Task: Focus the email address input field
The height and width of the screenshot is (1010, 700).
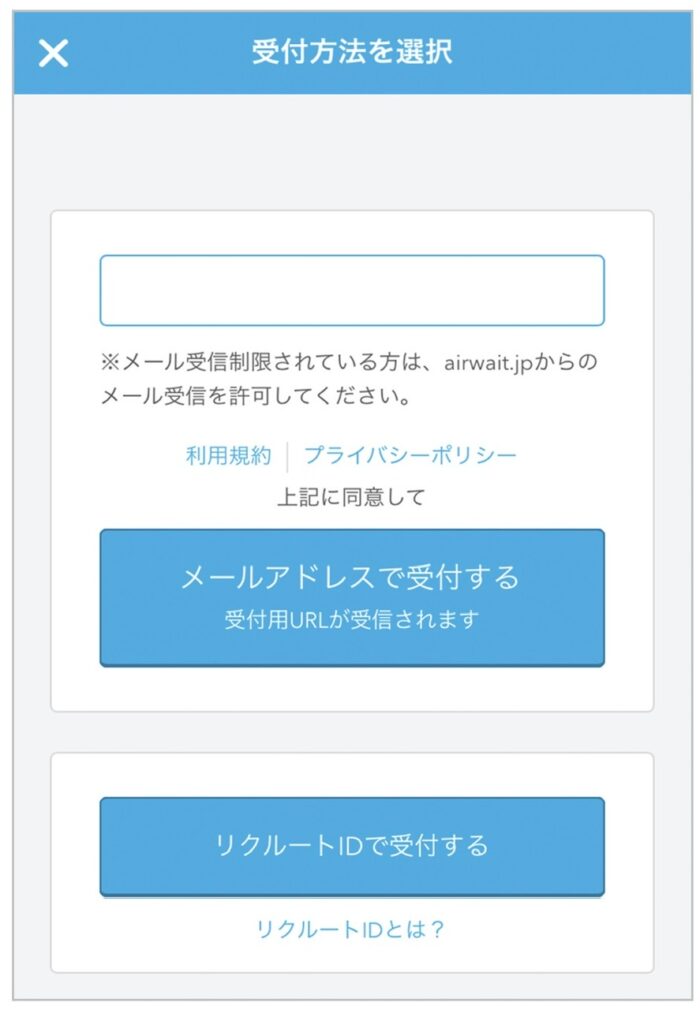Action: (352, 290)
